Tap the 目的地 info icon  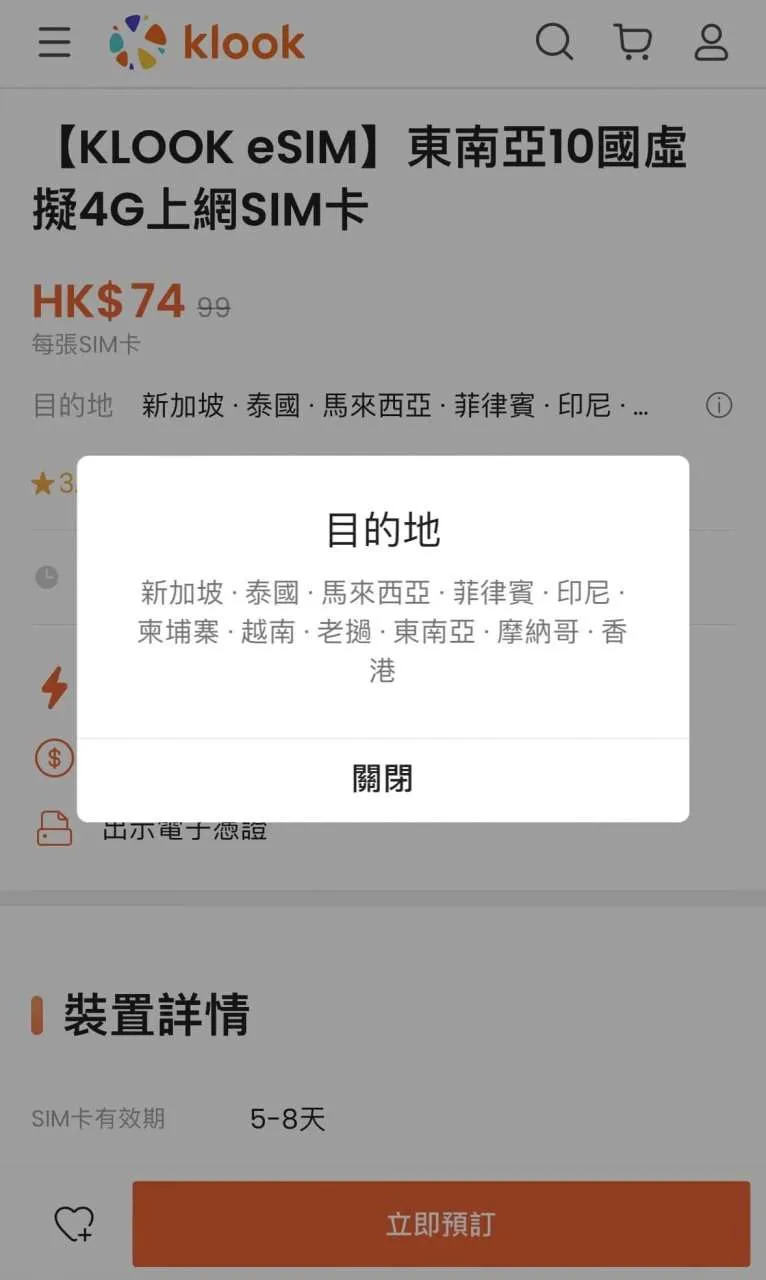pyautogui.click(x=719, y=405)
